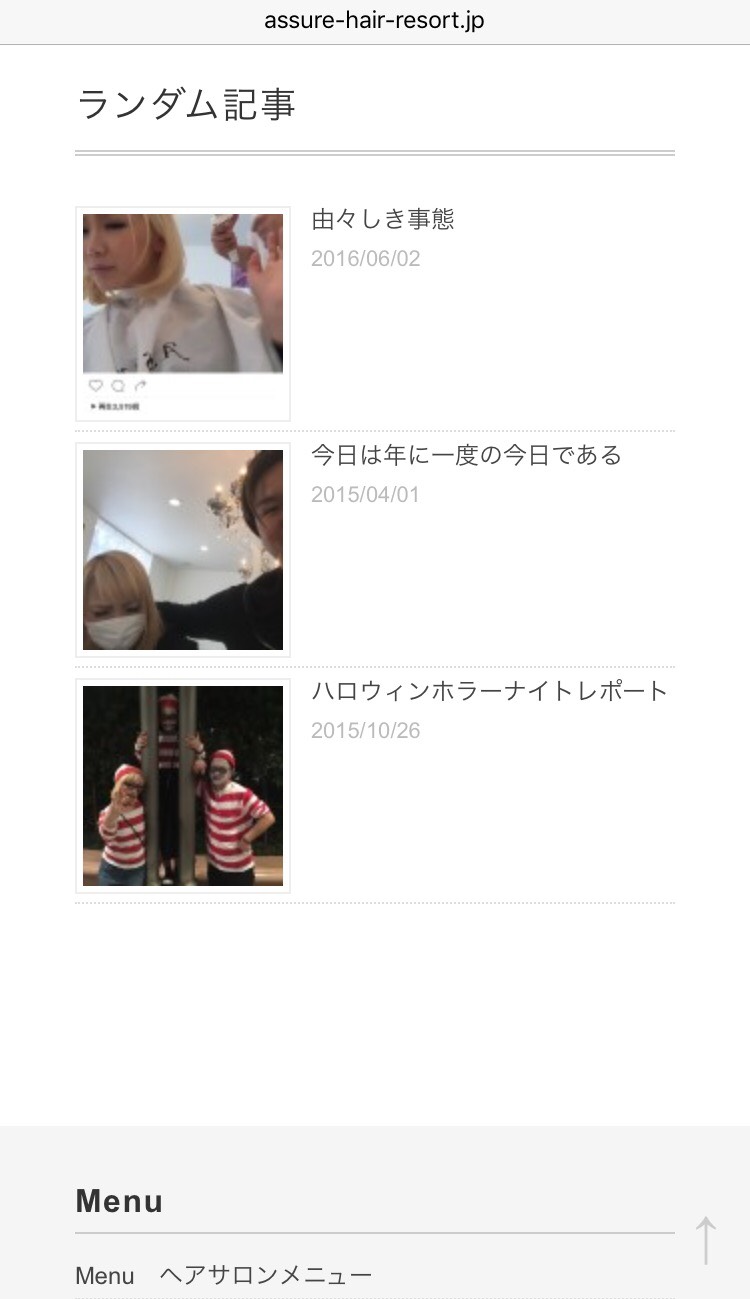Open the 今日は年に一度の今日である article title
This screenshot has height=1299, width=750.
pyautogui.click(x=466, y=455)
